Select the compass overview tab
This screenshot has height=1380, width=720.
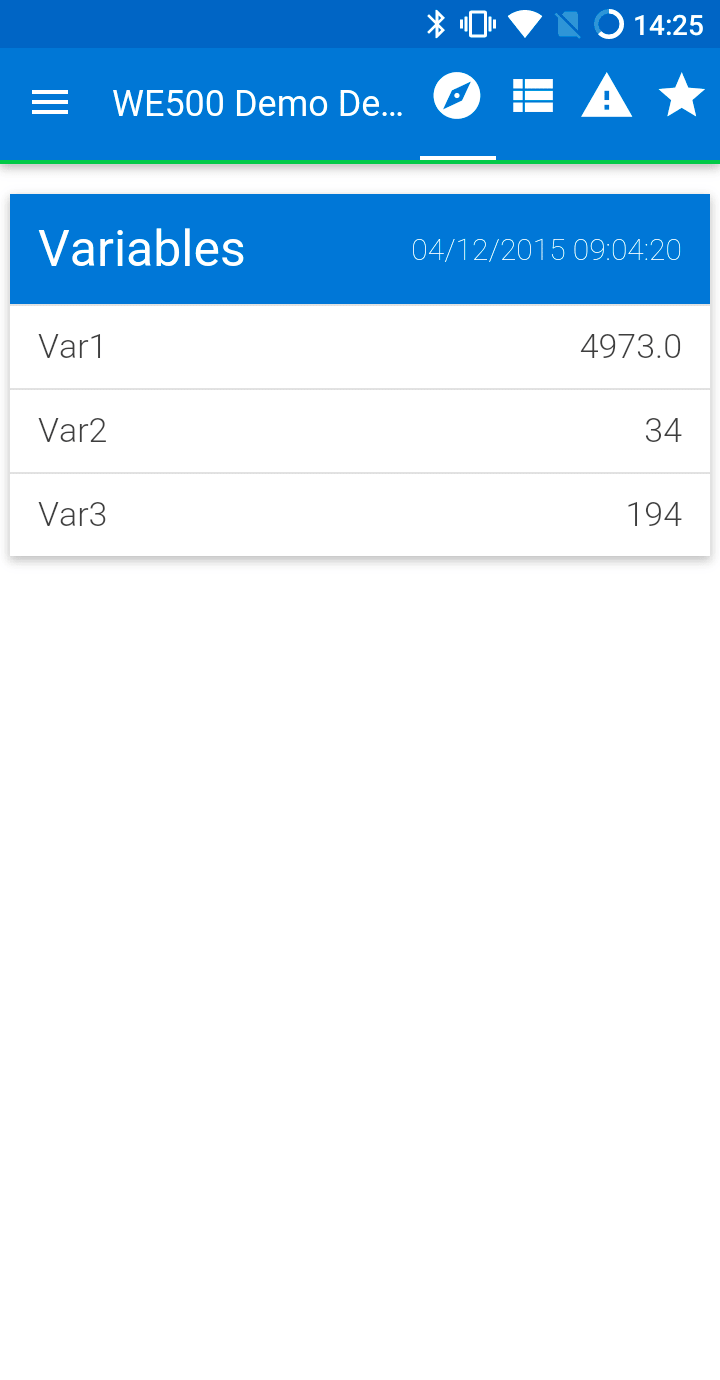coord(457,98)
